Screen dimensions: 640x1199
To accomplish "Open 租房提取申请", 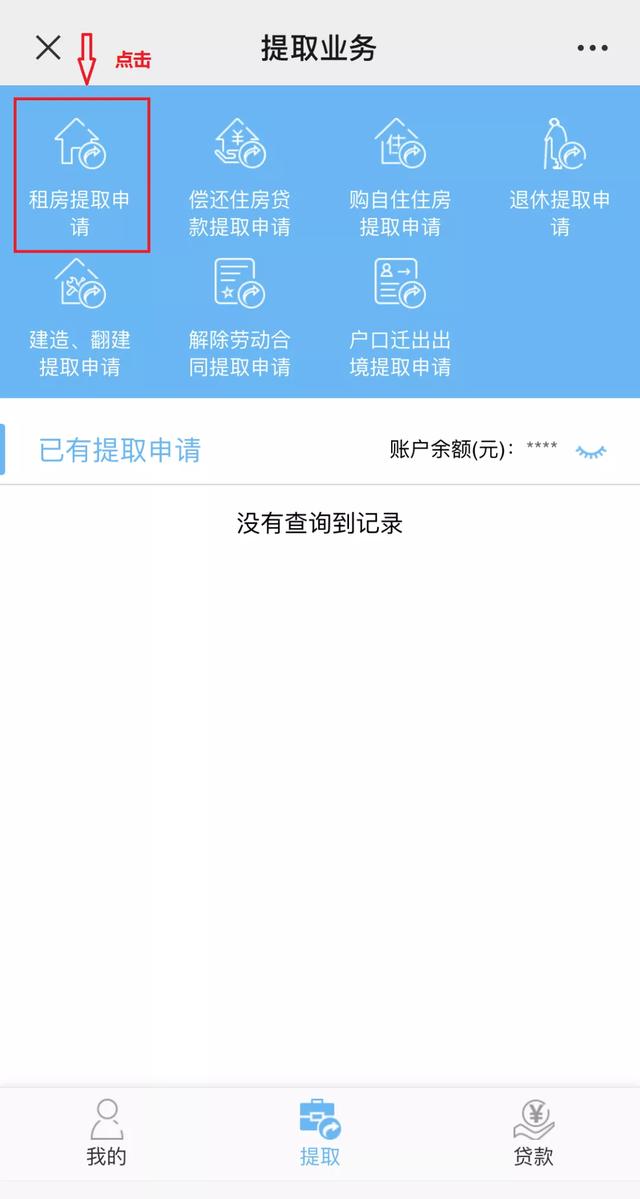I will coord(80,175).
